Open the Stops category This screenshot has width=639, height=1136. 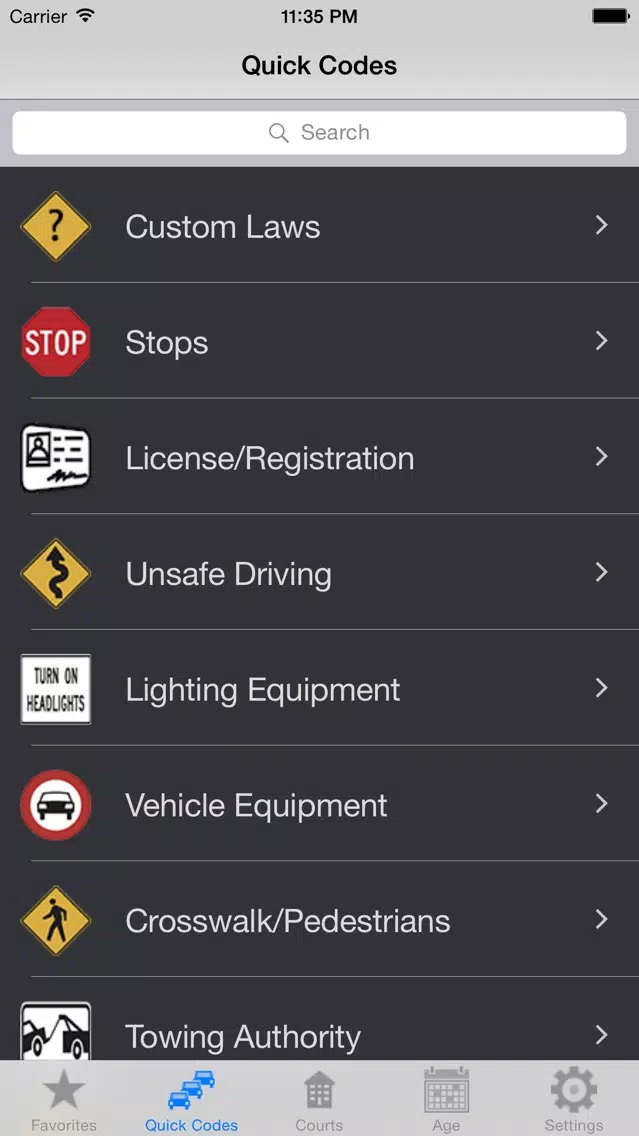320,341
